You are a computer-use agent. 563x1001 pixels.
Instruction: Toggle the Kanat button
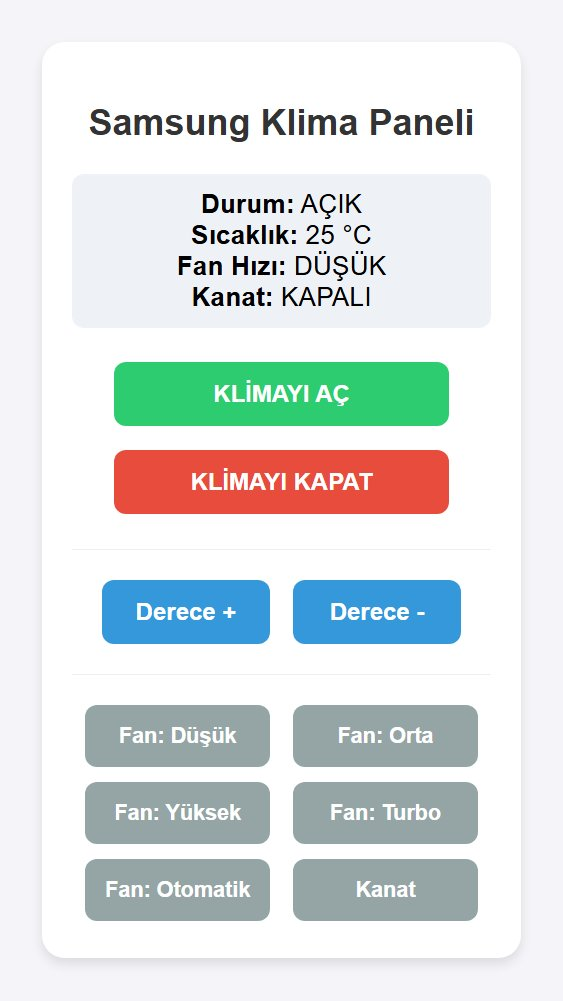pos(386,890)
